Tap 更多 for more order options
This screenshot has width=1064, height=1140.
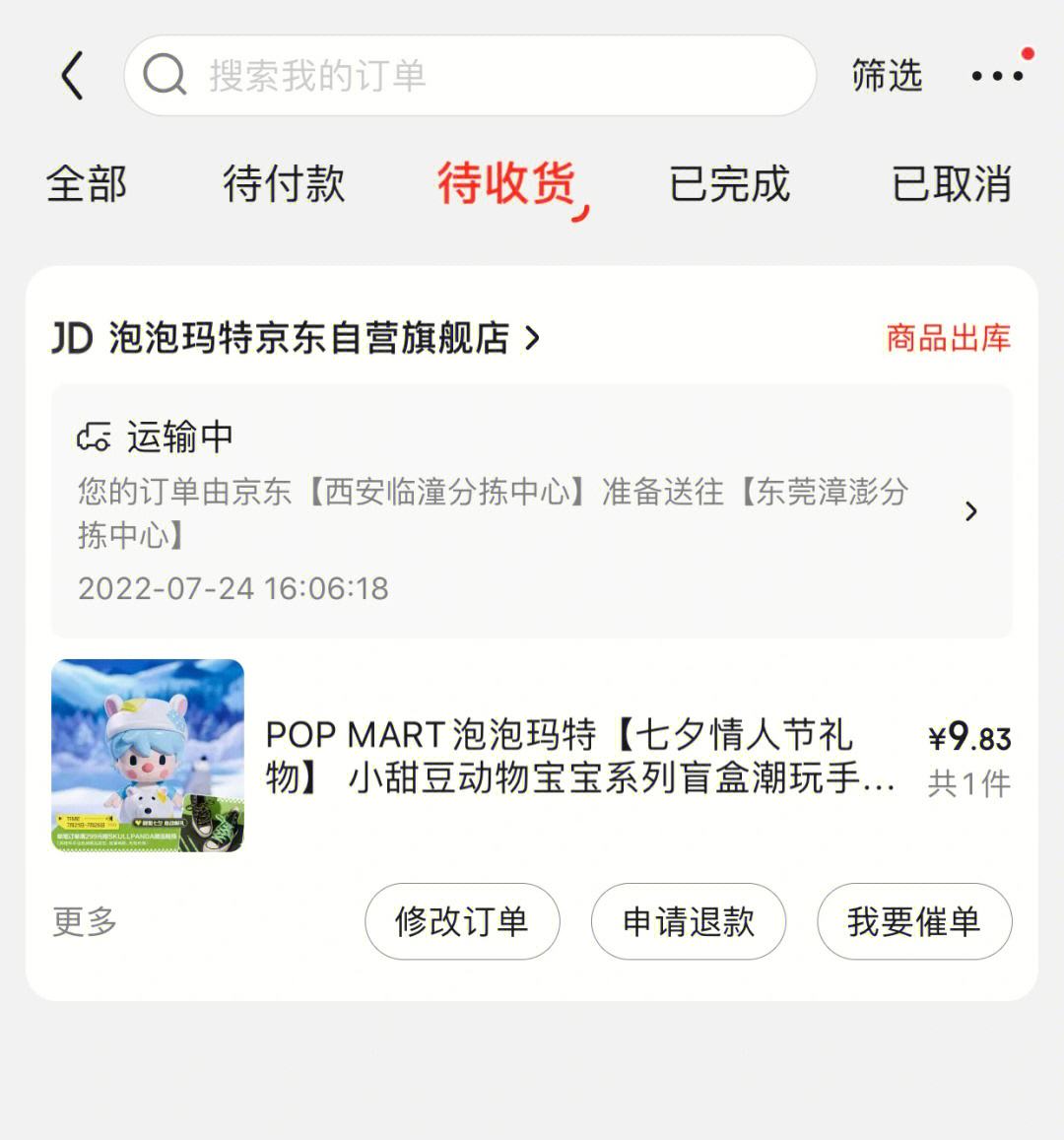click(85, 921)
